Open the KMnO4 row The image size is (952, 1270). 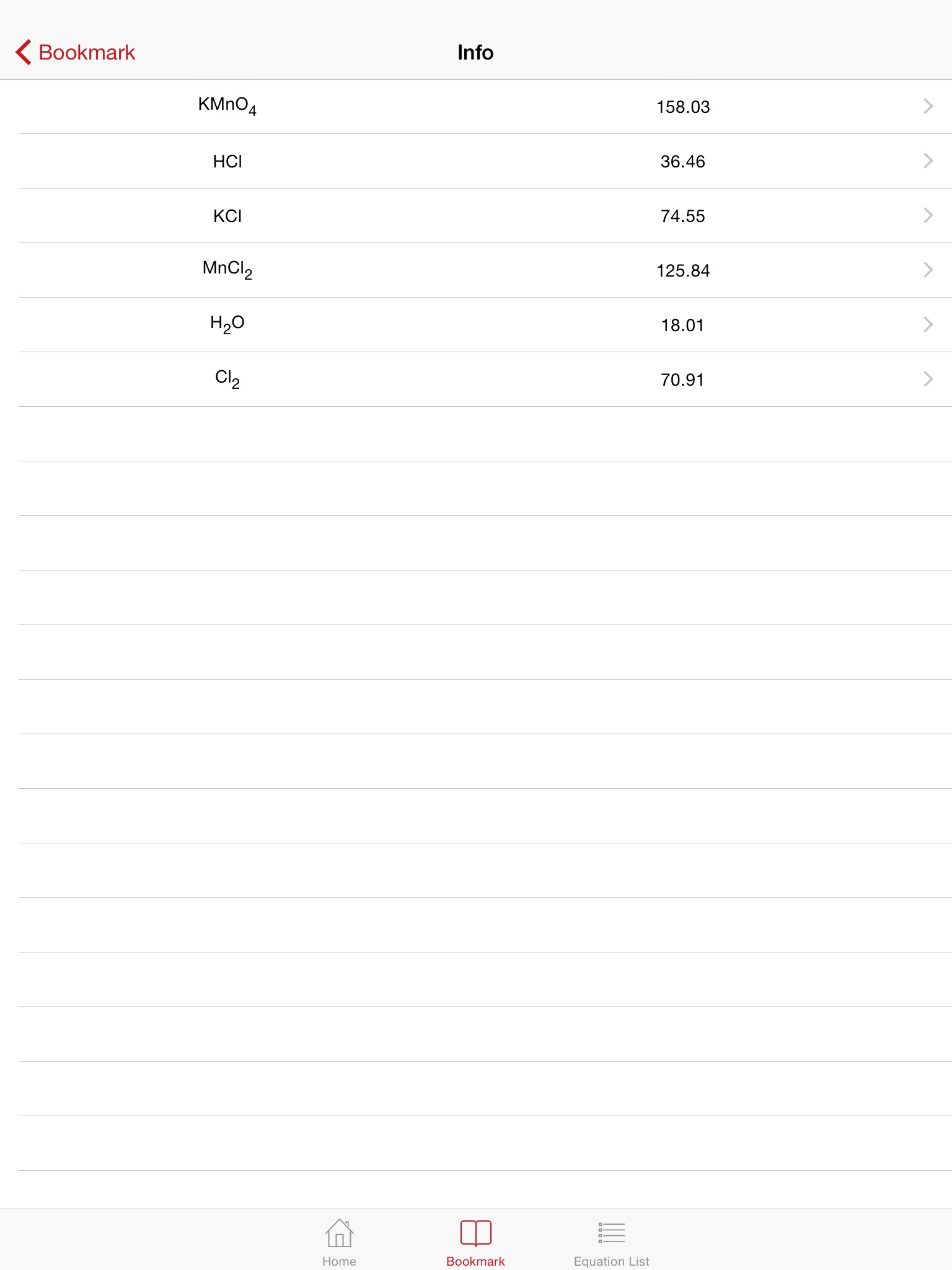pos(476,107)
